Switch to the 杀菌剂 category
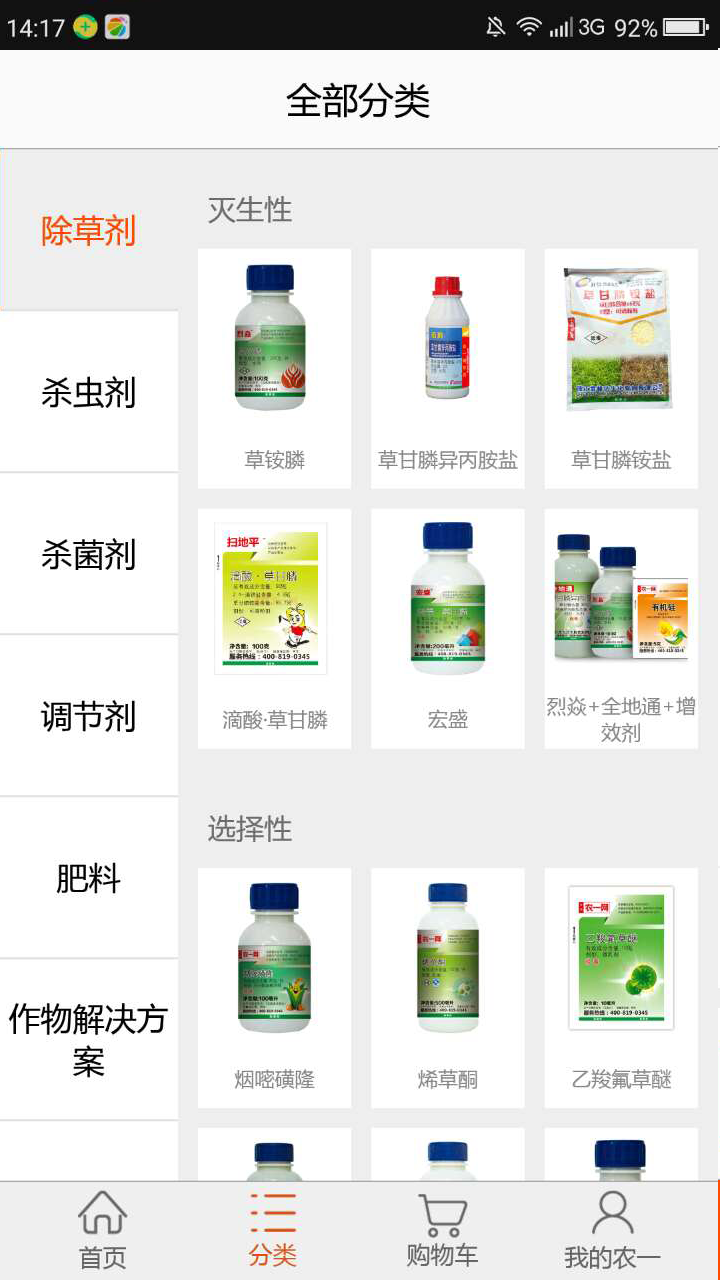The width and height of the screenshot is (720, 1280). tap(89, 554)
